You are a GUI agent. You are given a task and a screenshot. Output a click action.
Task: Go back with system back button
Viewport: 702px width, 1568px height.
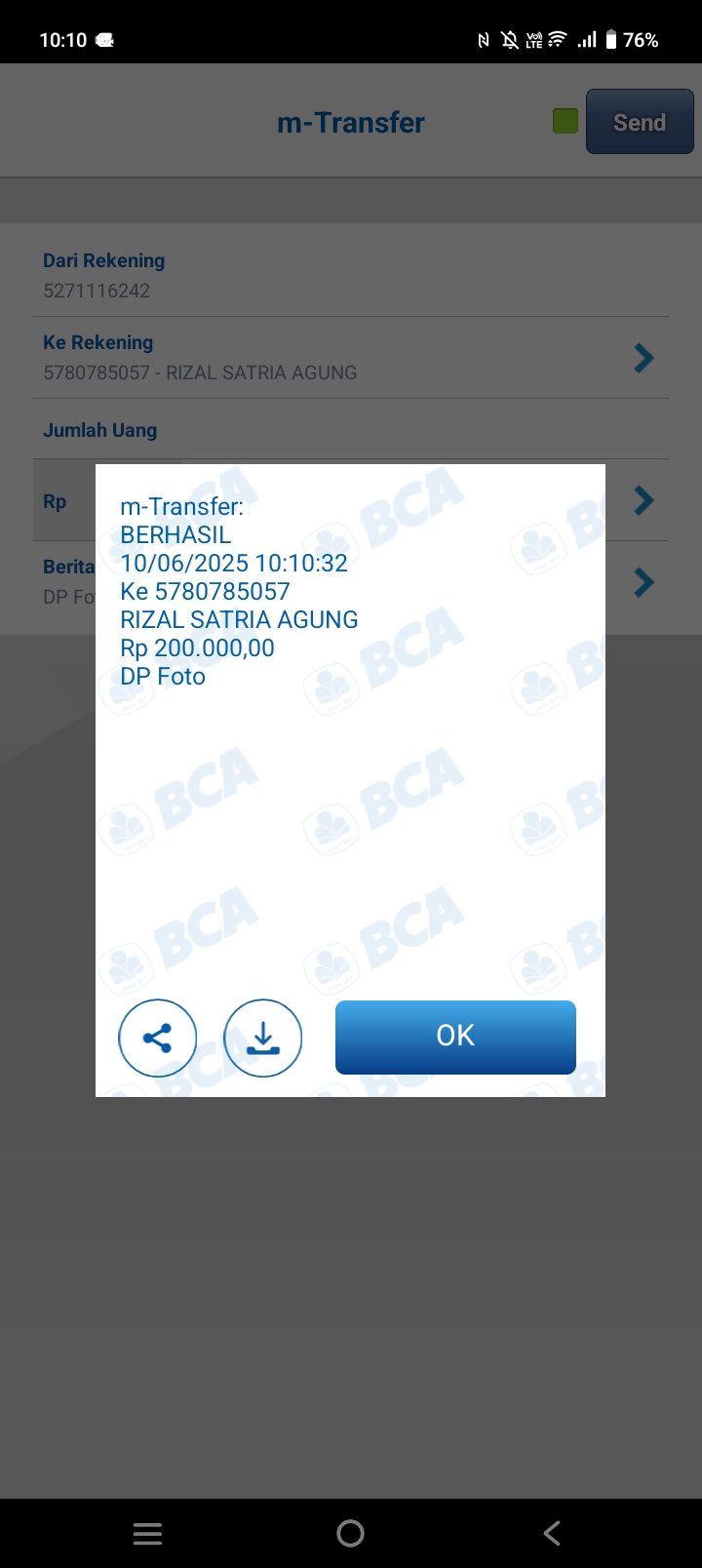[552, 1533]
